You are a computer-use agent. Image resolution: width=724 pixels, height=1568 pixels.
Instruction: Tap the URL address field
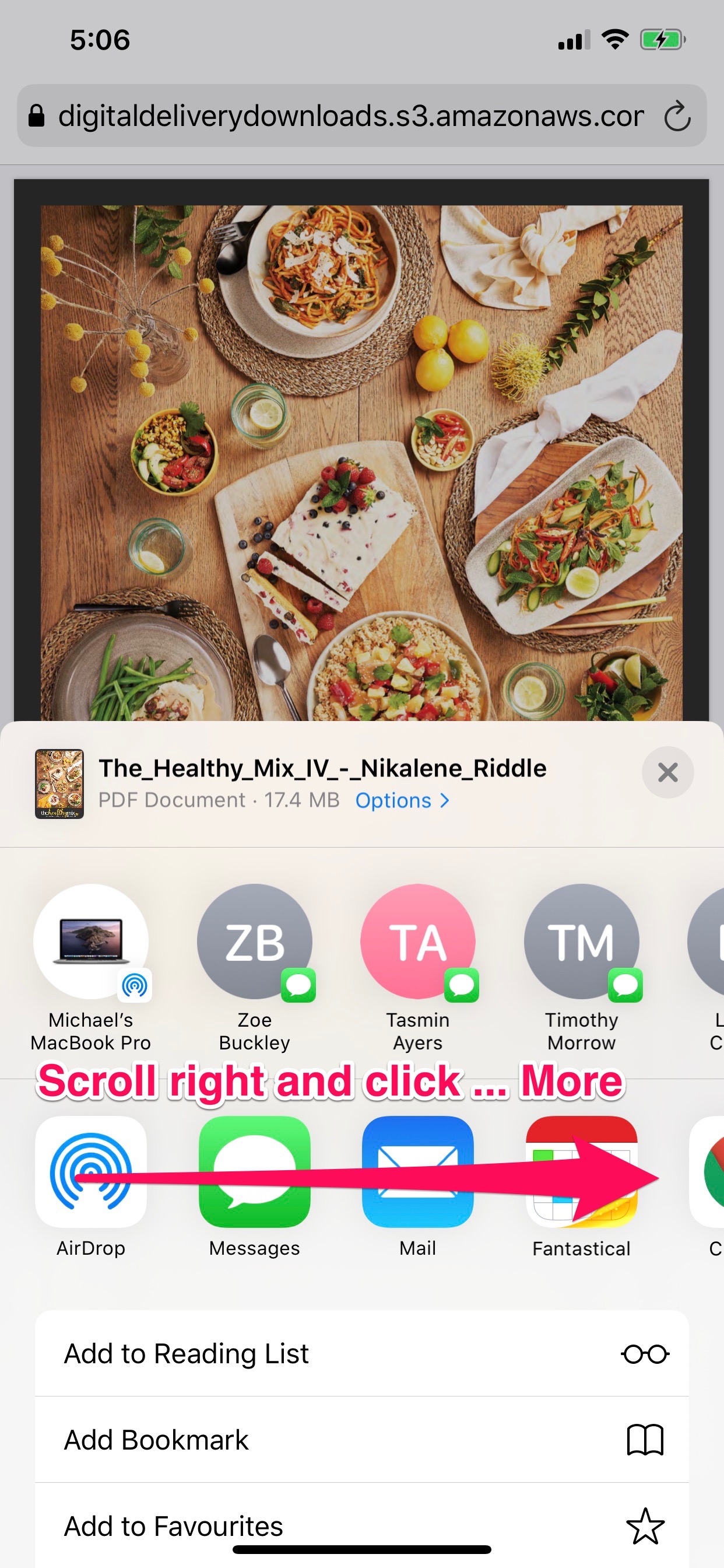(x=350, y=116)
